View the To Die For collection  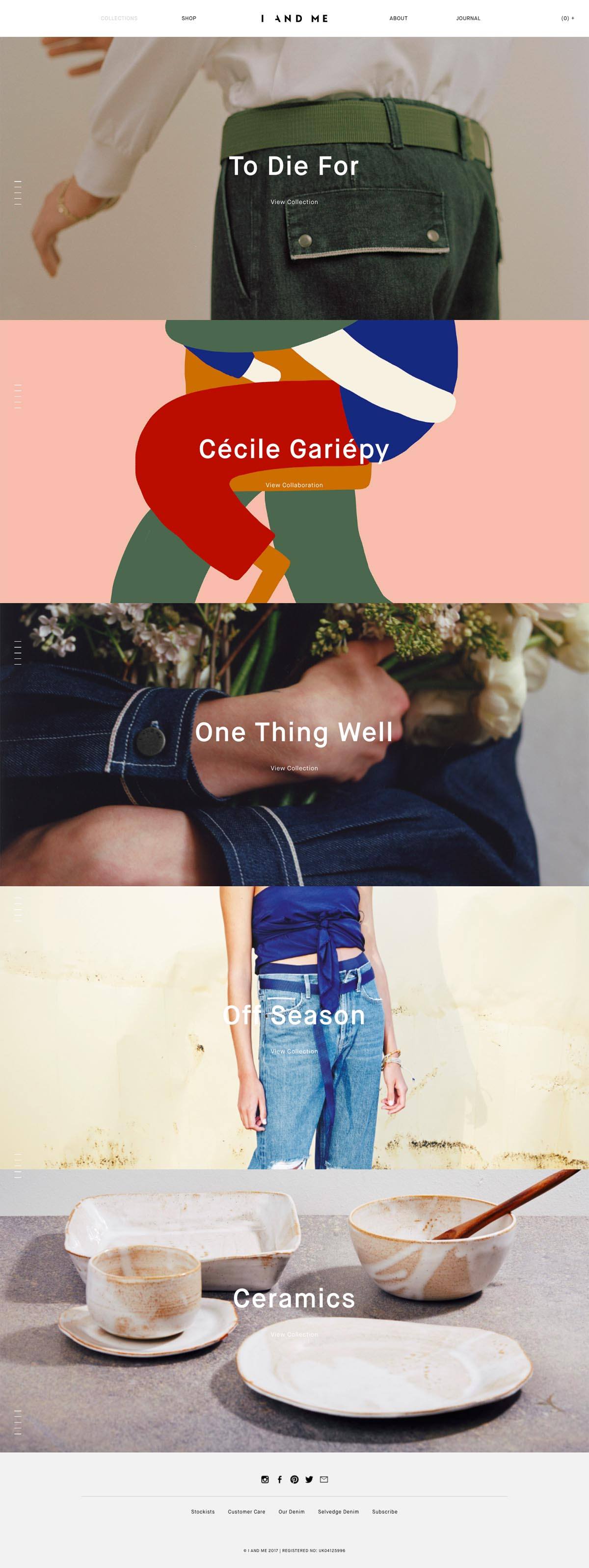[x=294, y=202]
